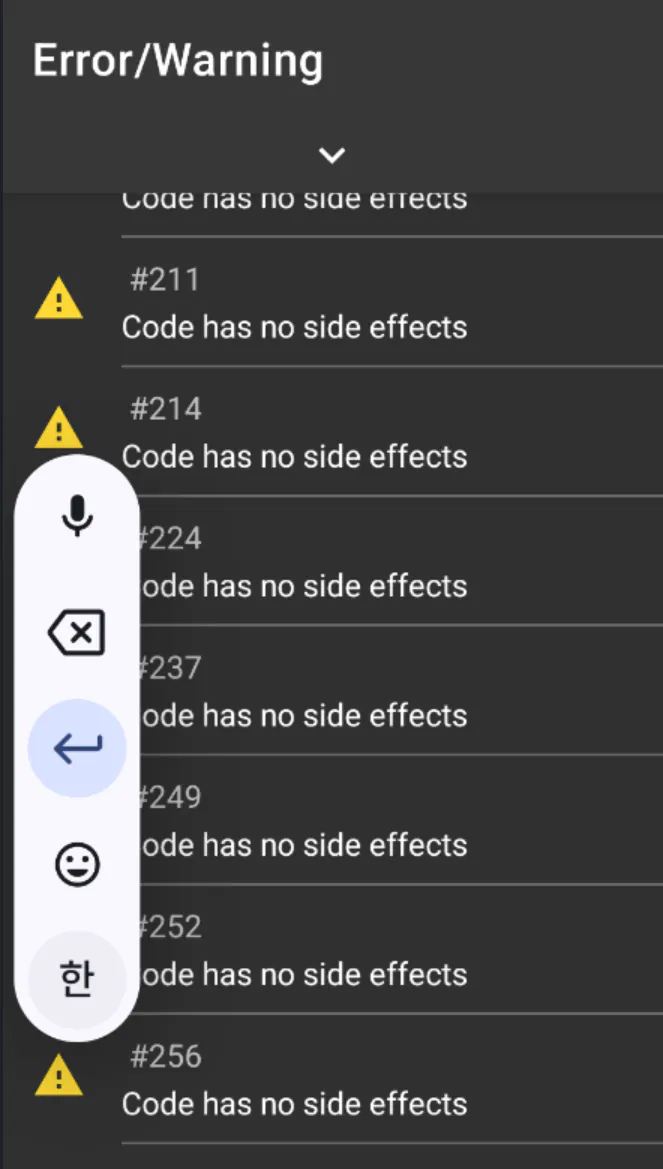Collapse the Error/Warning panel chevron
The width and height of the screenshot is (663, 1169).
[x=331, y=155]
